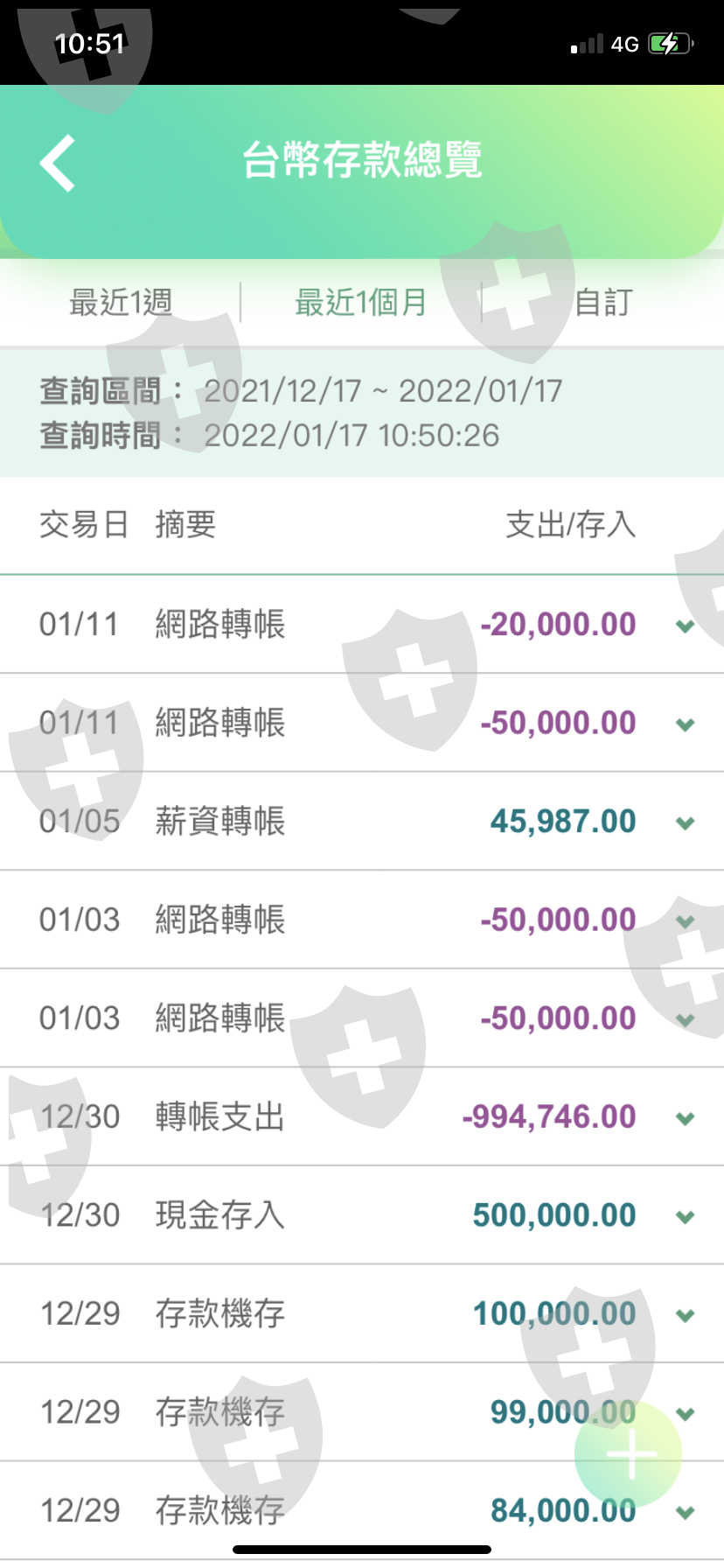Switch to the 最近1週 tab
The image size is (724, 1568).
[x=121, y=303]
